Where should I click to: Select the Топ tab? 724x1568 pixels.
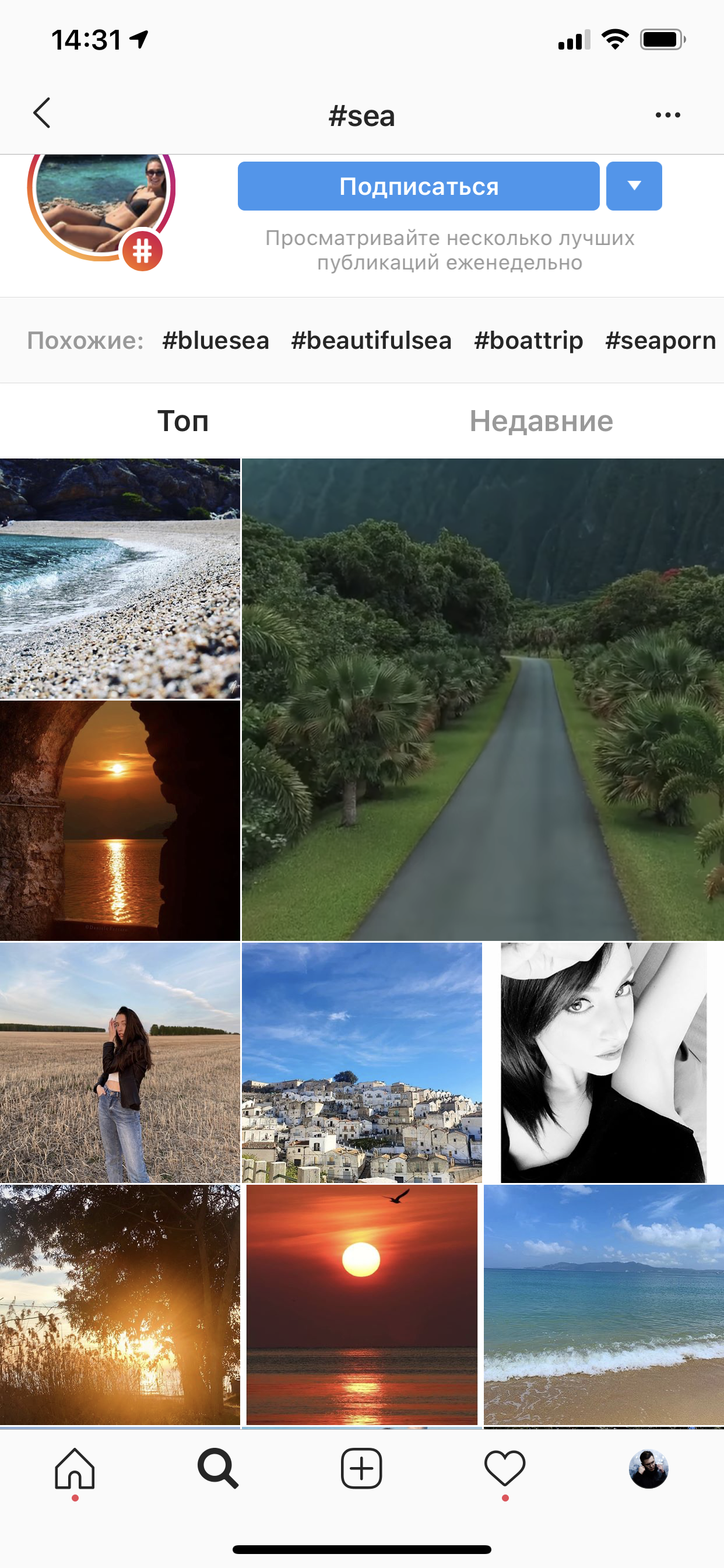pyautogui.click(x=182, y=421)
